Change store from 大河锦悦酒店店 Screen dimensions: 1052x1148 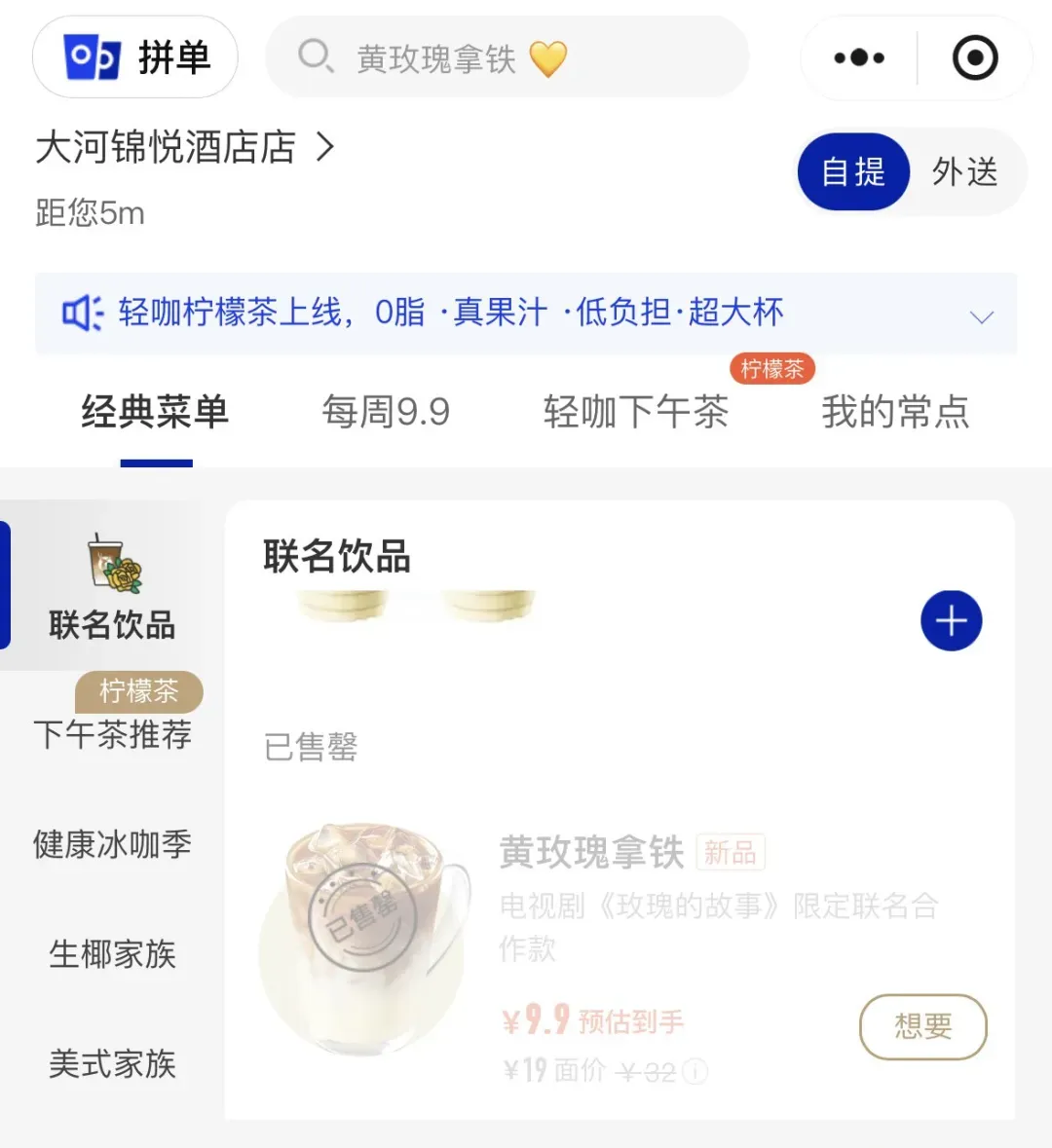point(185,148)
